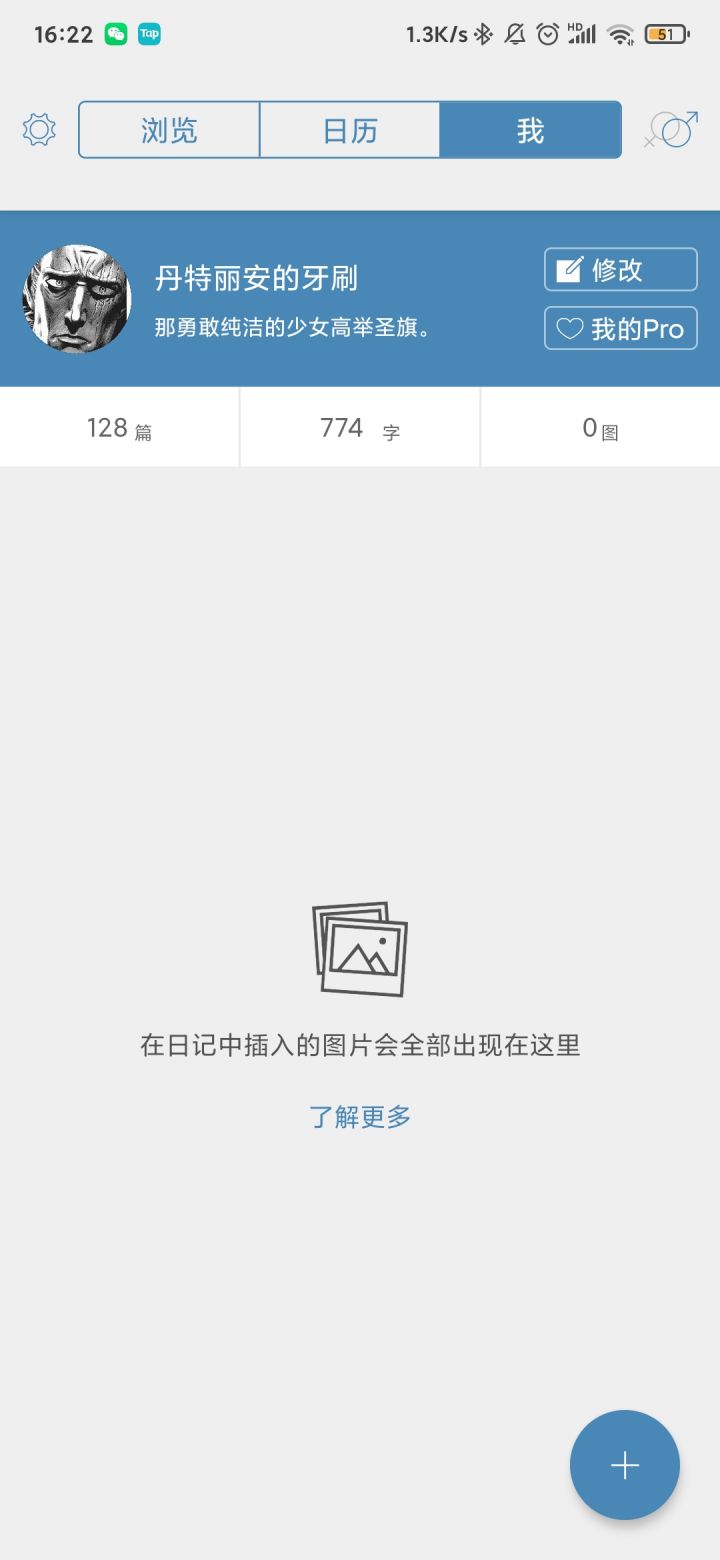720x1560 pixels.
Task: Open 我的Pro subscription page
Action: point(620,328)
